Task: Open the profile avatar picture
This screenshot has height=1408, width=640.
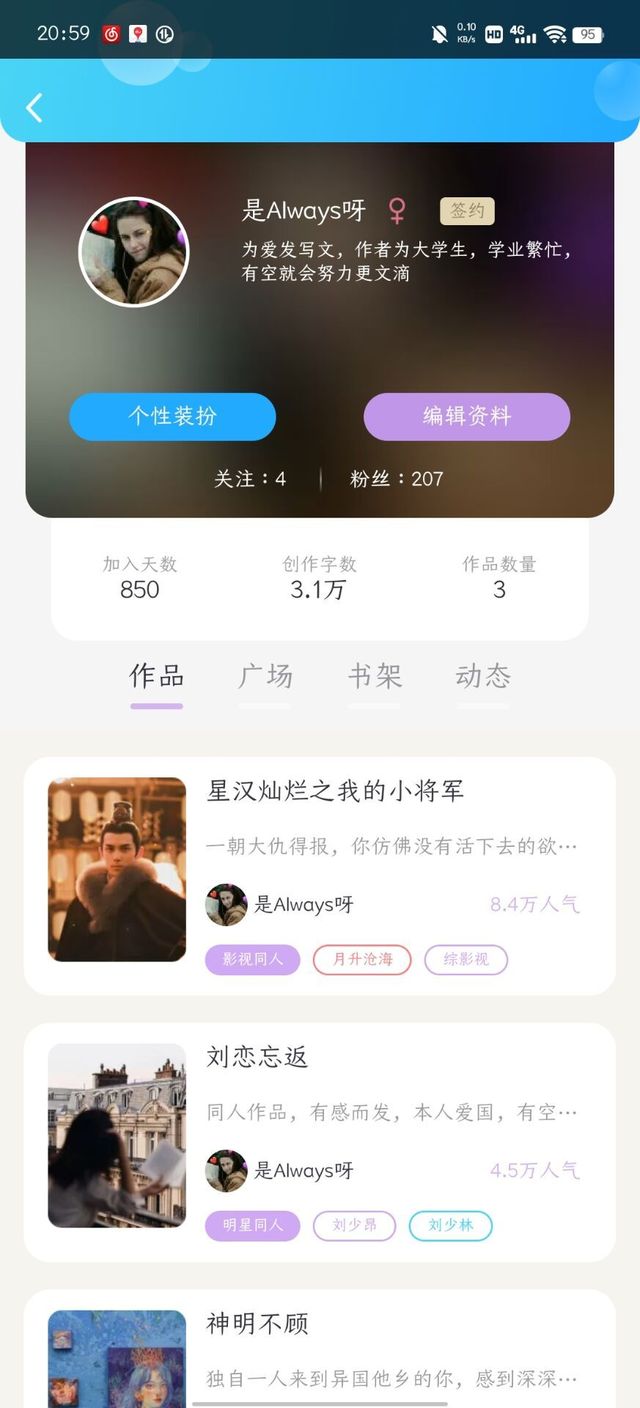Action: [133, 251]
